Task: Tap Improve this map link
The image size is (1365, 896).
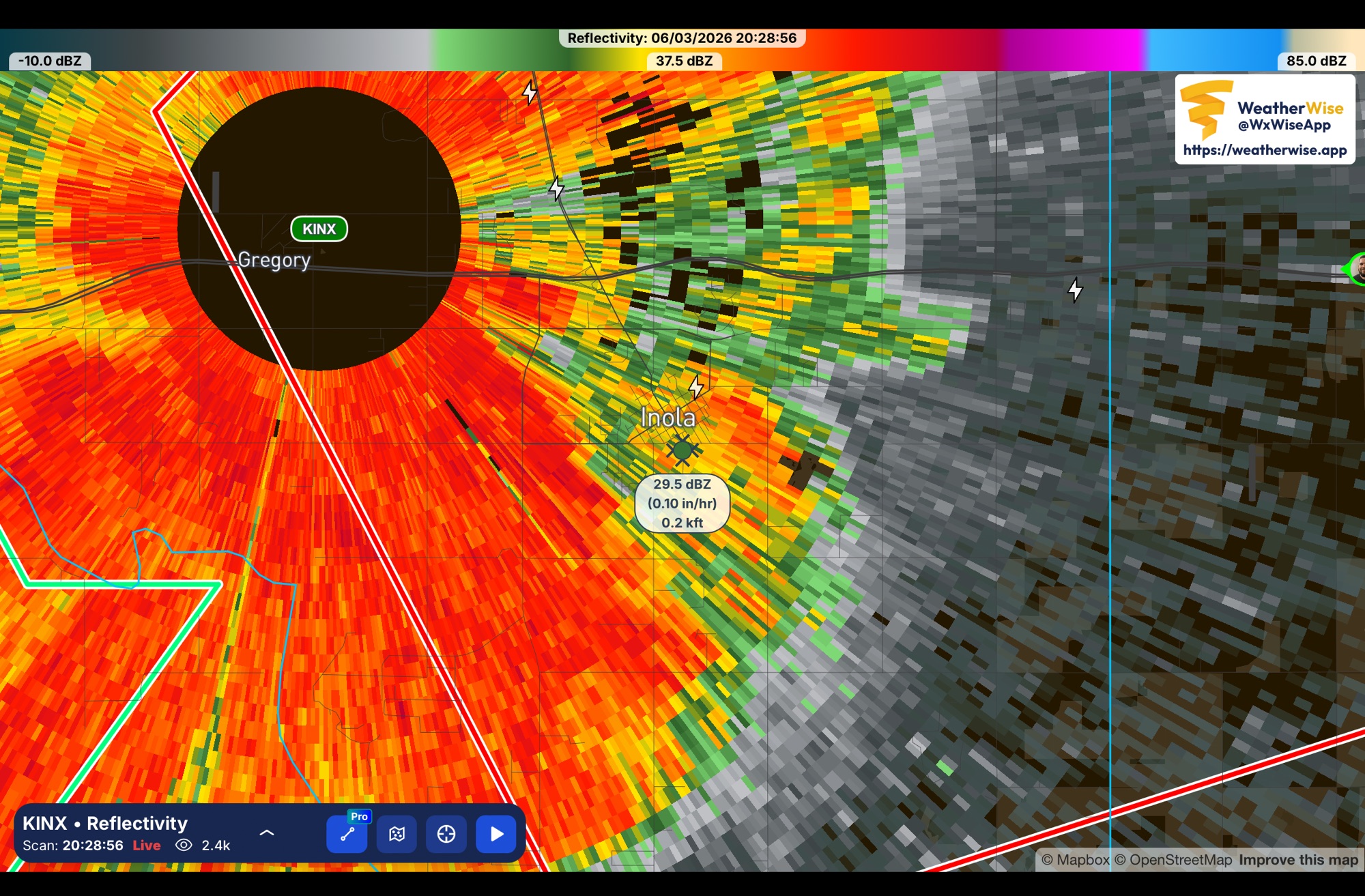Action: pos(1298,860)
